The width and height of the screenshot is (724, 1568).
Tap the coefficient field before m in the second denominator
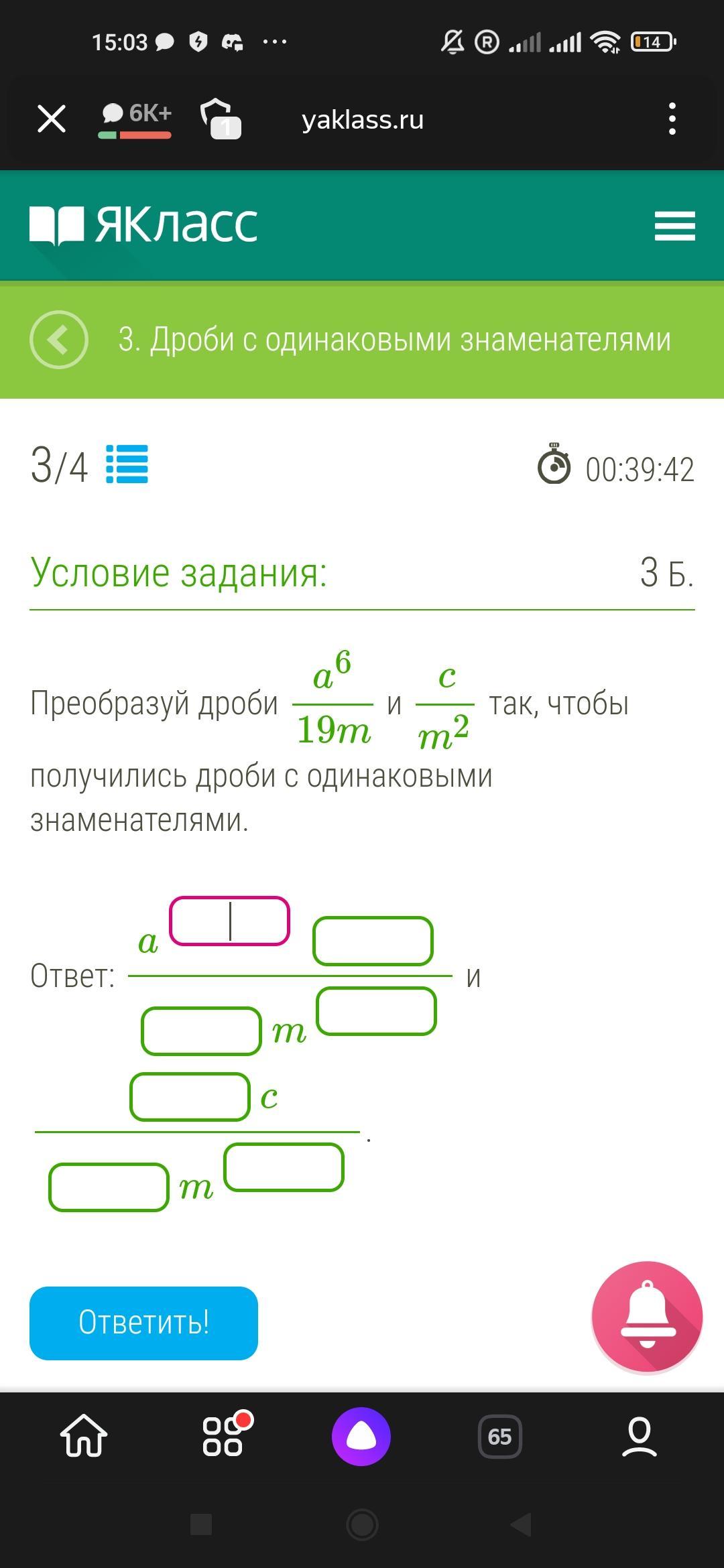pyautogui.click(x=109, y=1187)
